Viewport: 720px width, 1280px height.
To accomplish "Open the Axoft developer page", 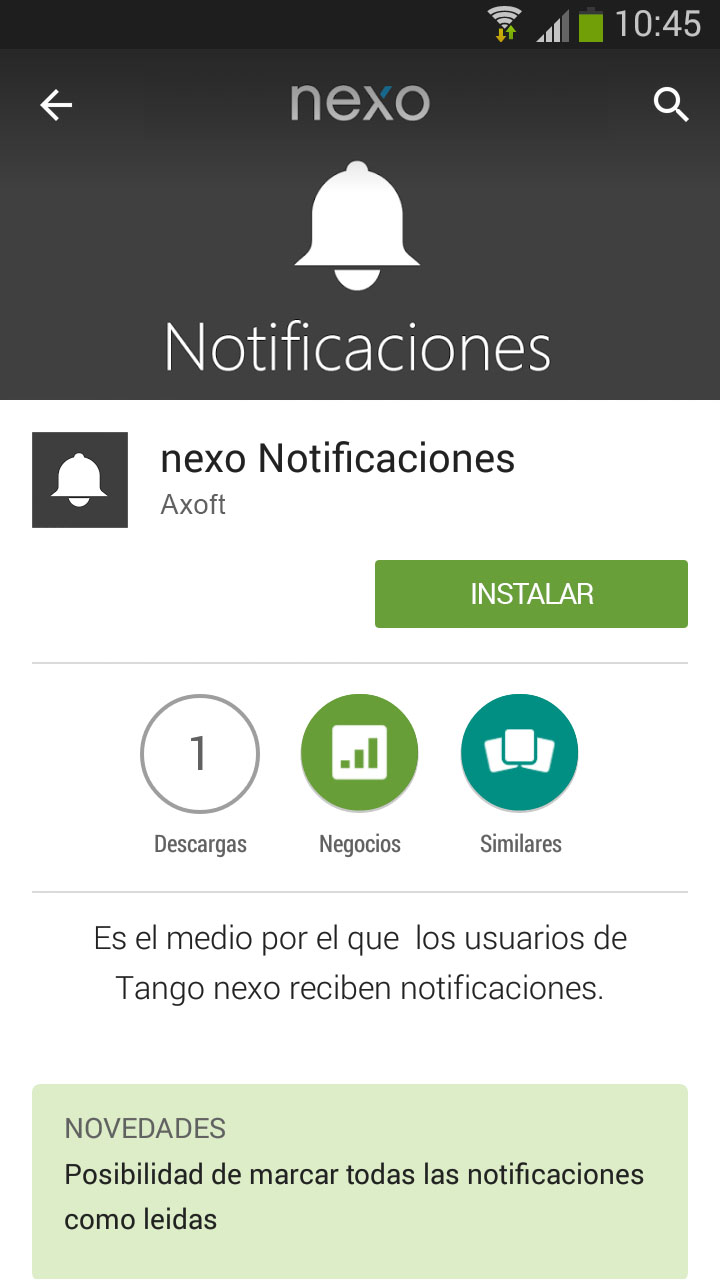I will click(193, 505).
